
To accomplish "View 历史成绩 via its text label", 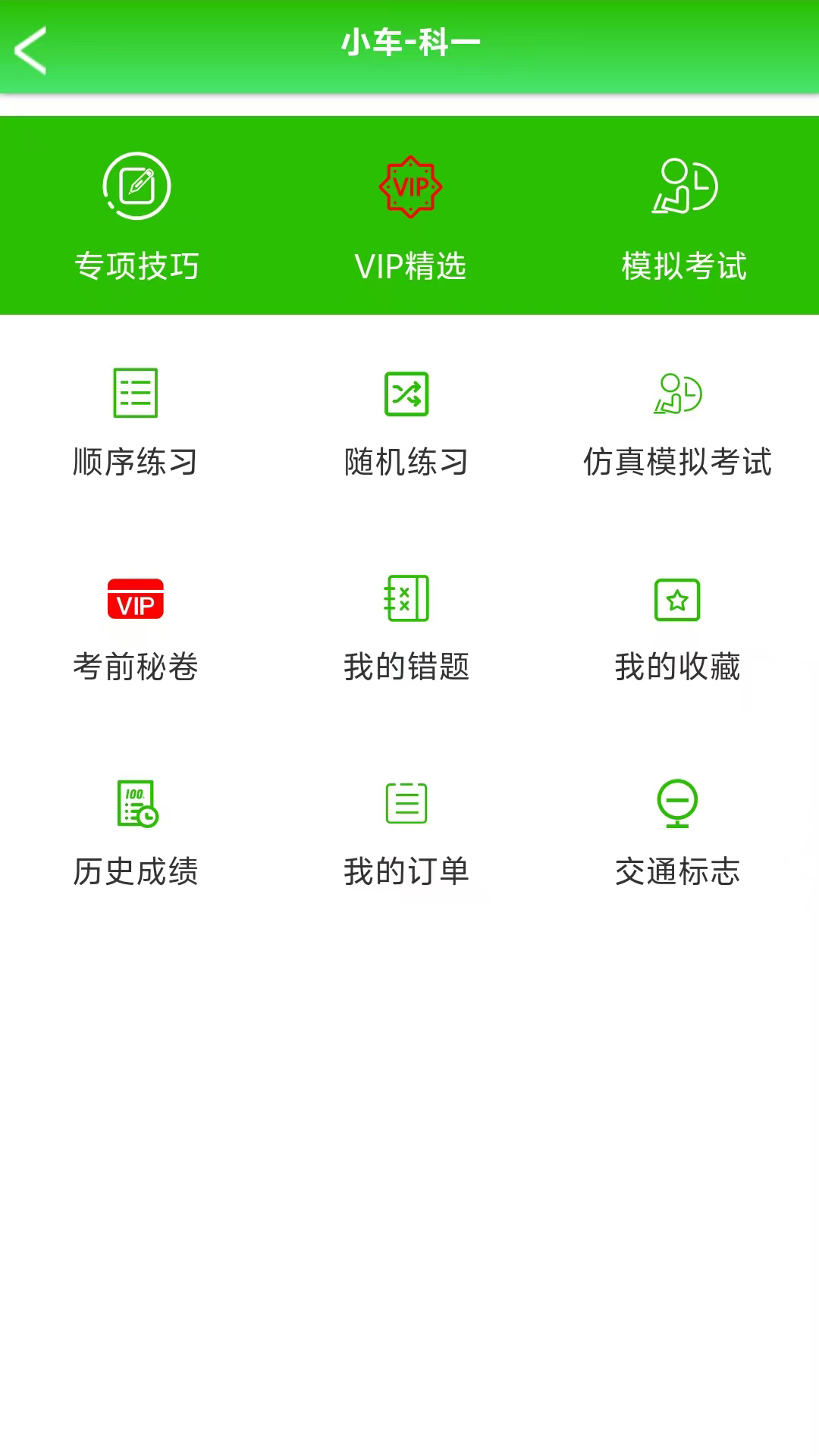I will (134, 872).
